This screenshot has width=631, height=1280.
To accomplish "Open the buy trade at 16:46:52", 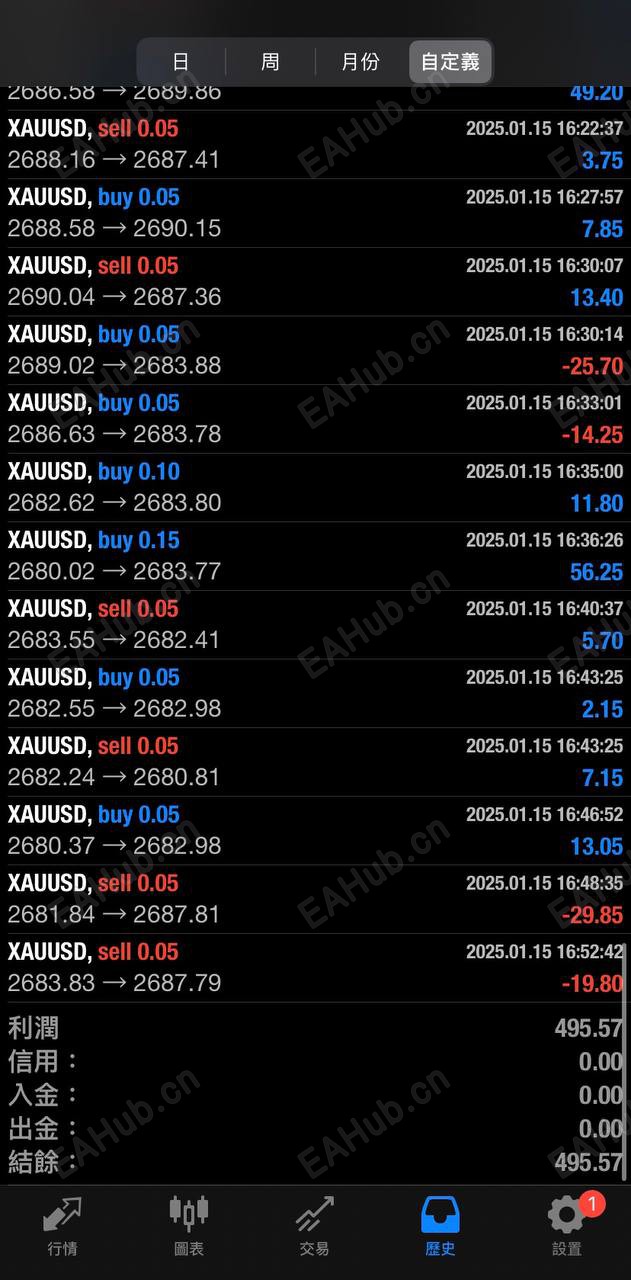I will point(315,831).
